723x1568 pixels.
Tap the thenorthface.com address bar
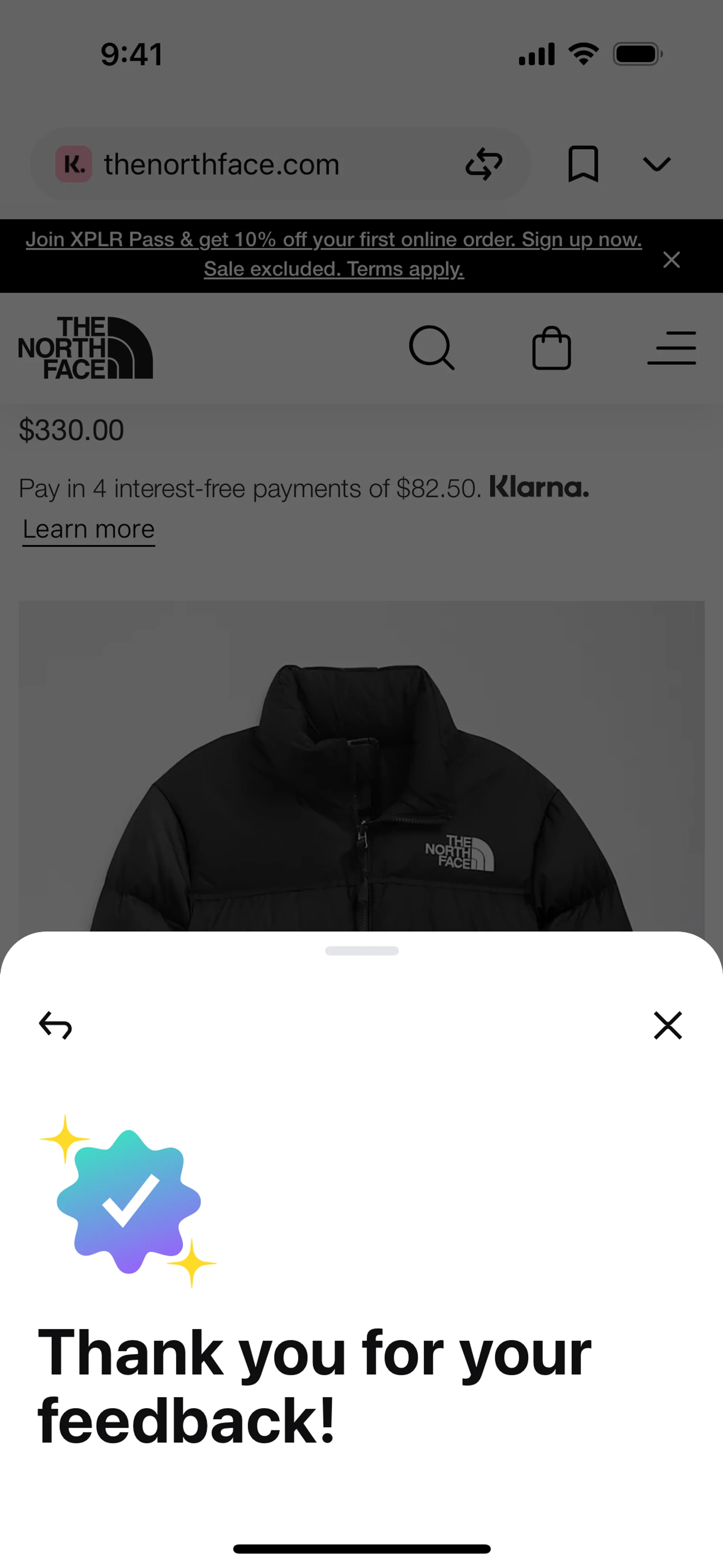pyautogui.click(x=243, y=164)
